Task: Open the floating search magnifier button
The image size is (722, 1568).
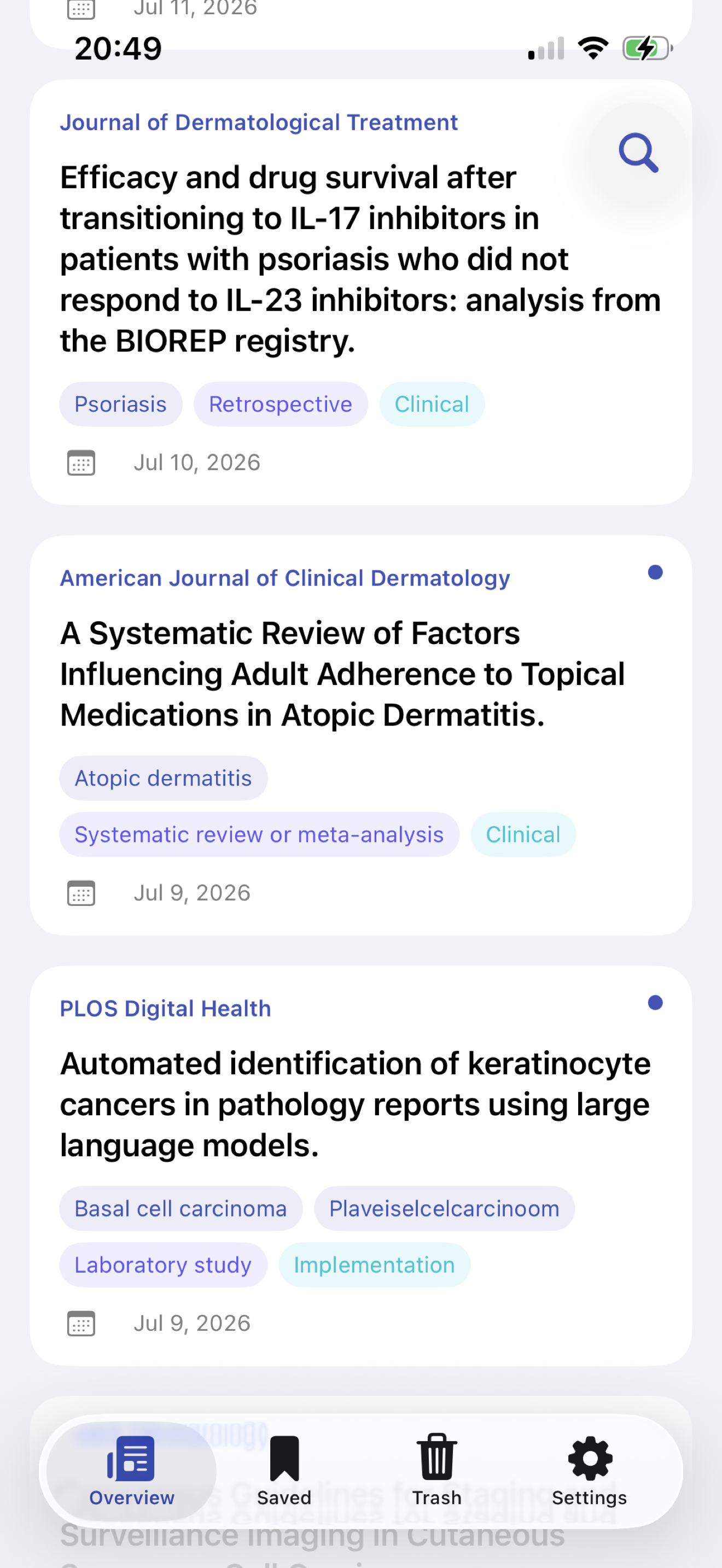Action: 638,153
